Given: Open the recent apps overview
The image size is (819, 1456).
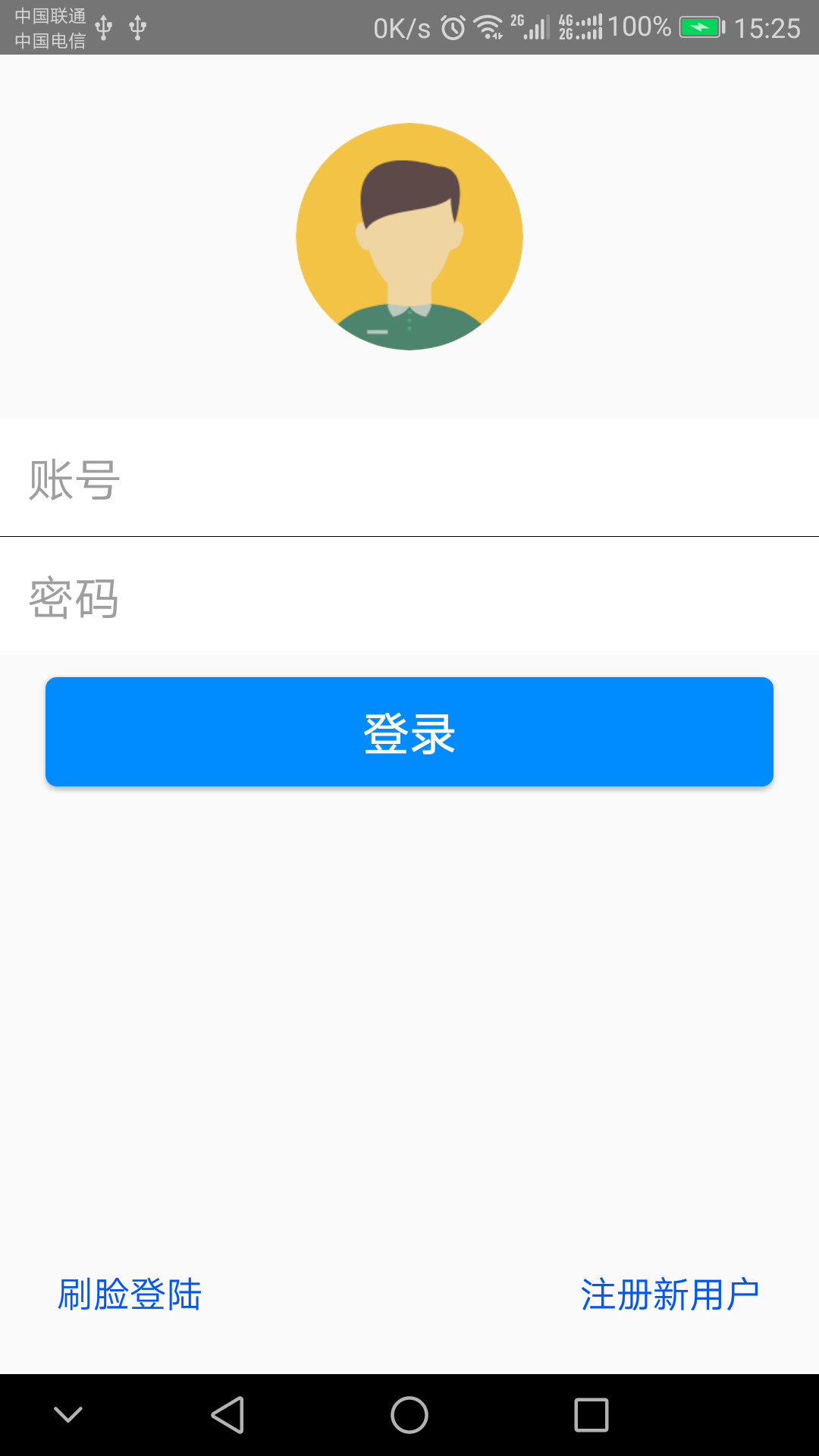Looking at the screenshot, I should point(591,1415).
